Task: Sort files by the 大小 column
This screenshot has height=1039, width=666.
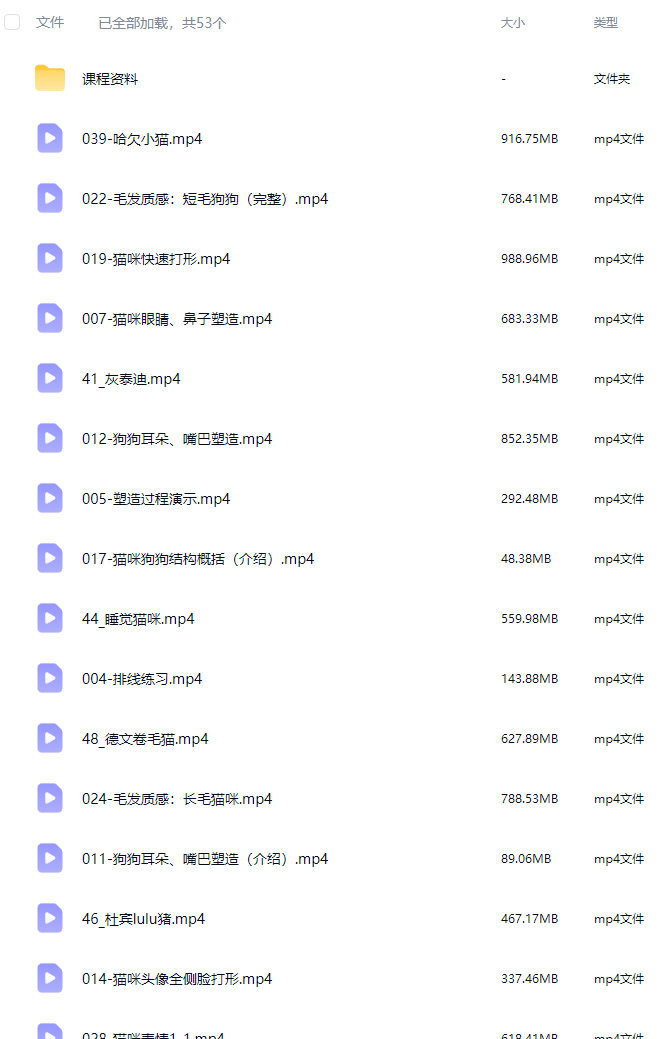Action: coord(512,22)
